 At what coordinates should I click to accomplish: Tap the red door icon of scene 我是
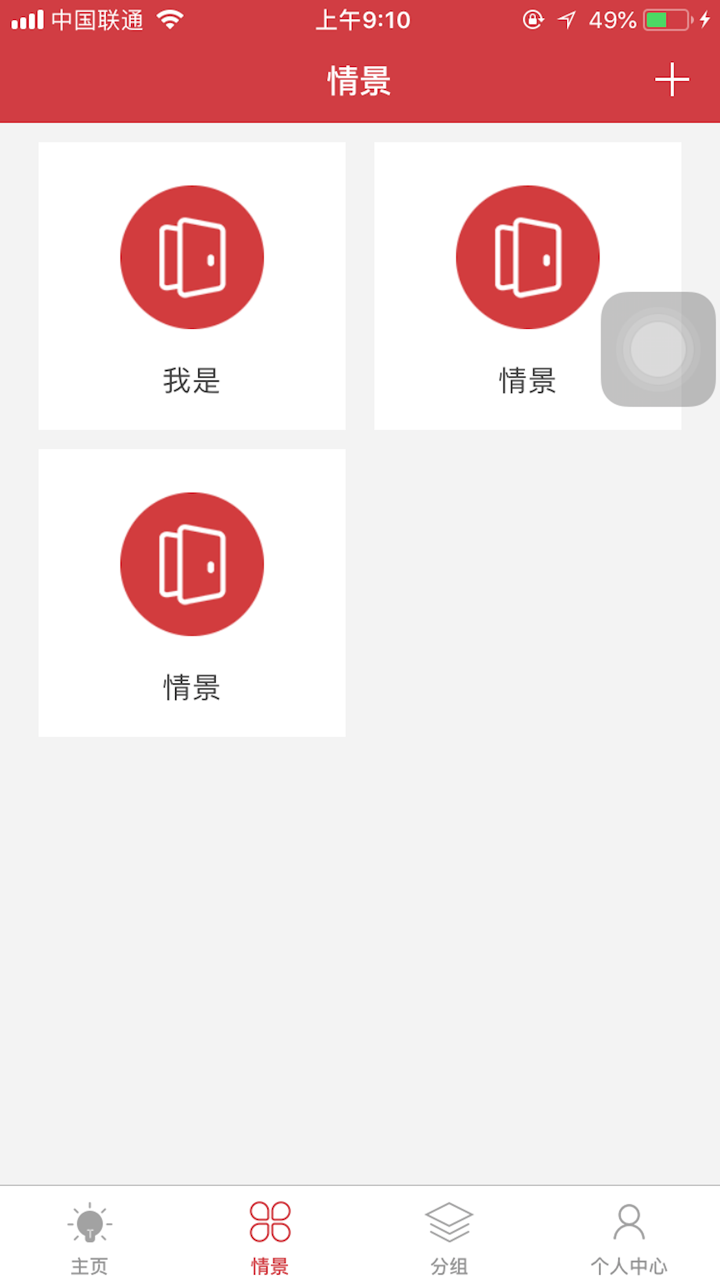[192, 257]
